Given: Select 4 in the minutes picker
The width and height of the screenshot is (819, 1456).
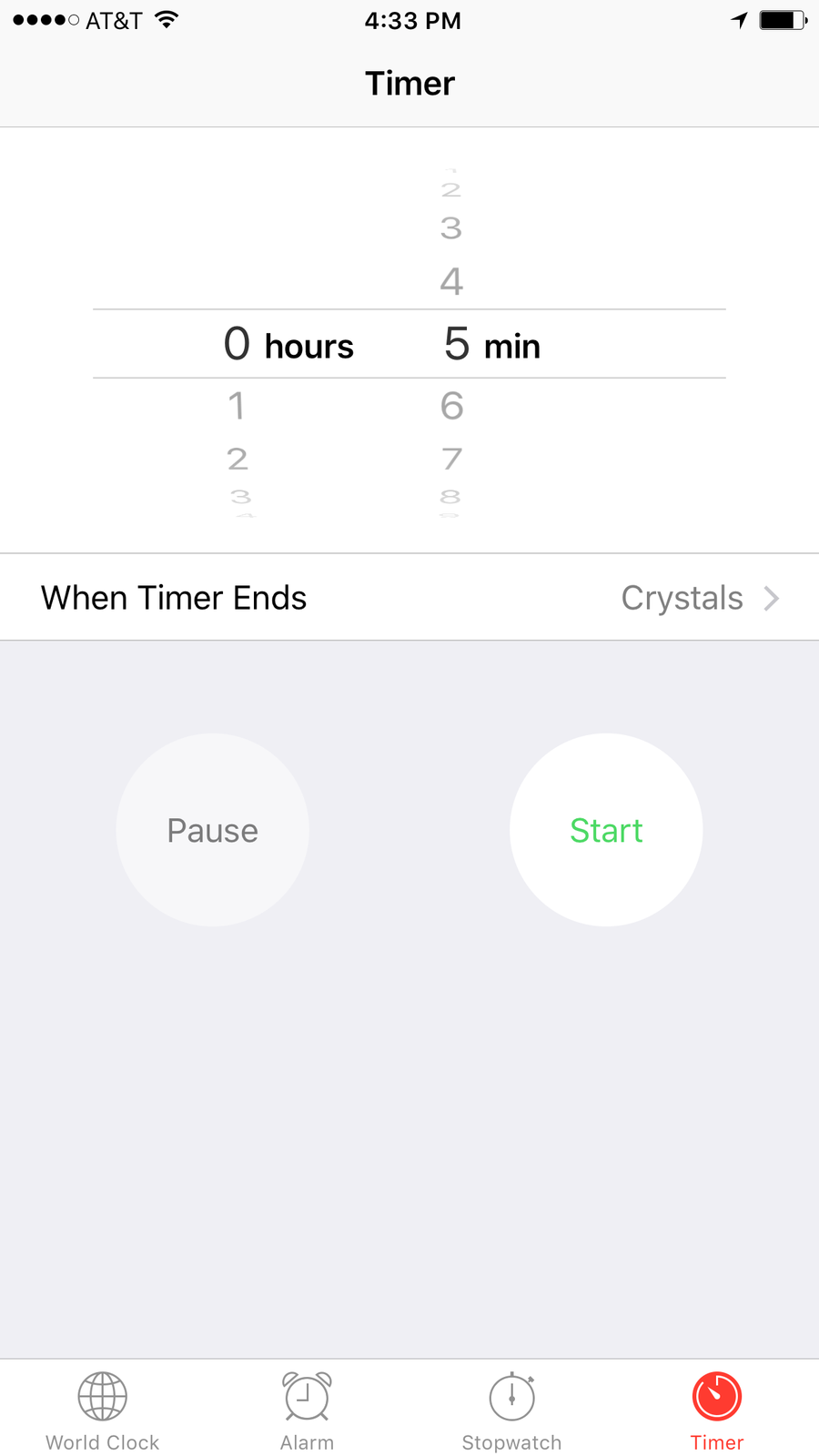Looking at the screenshot, I should coord(452,281).
